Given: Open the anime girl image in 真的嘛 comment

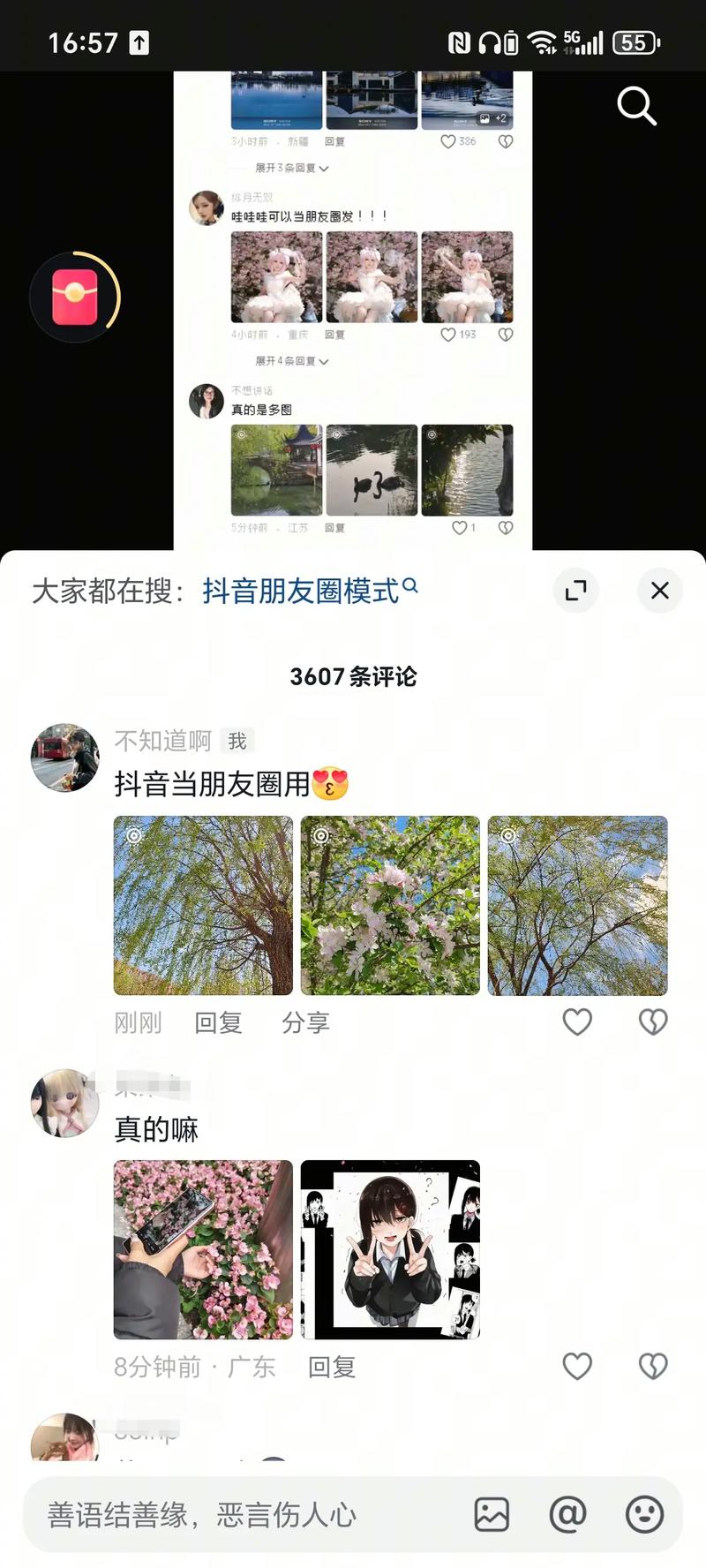Looking at the screenshot, I should 390,1249.
